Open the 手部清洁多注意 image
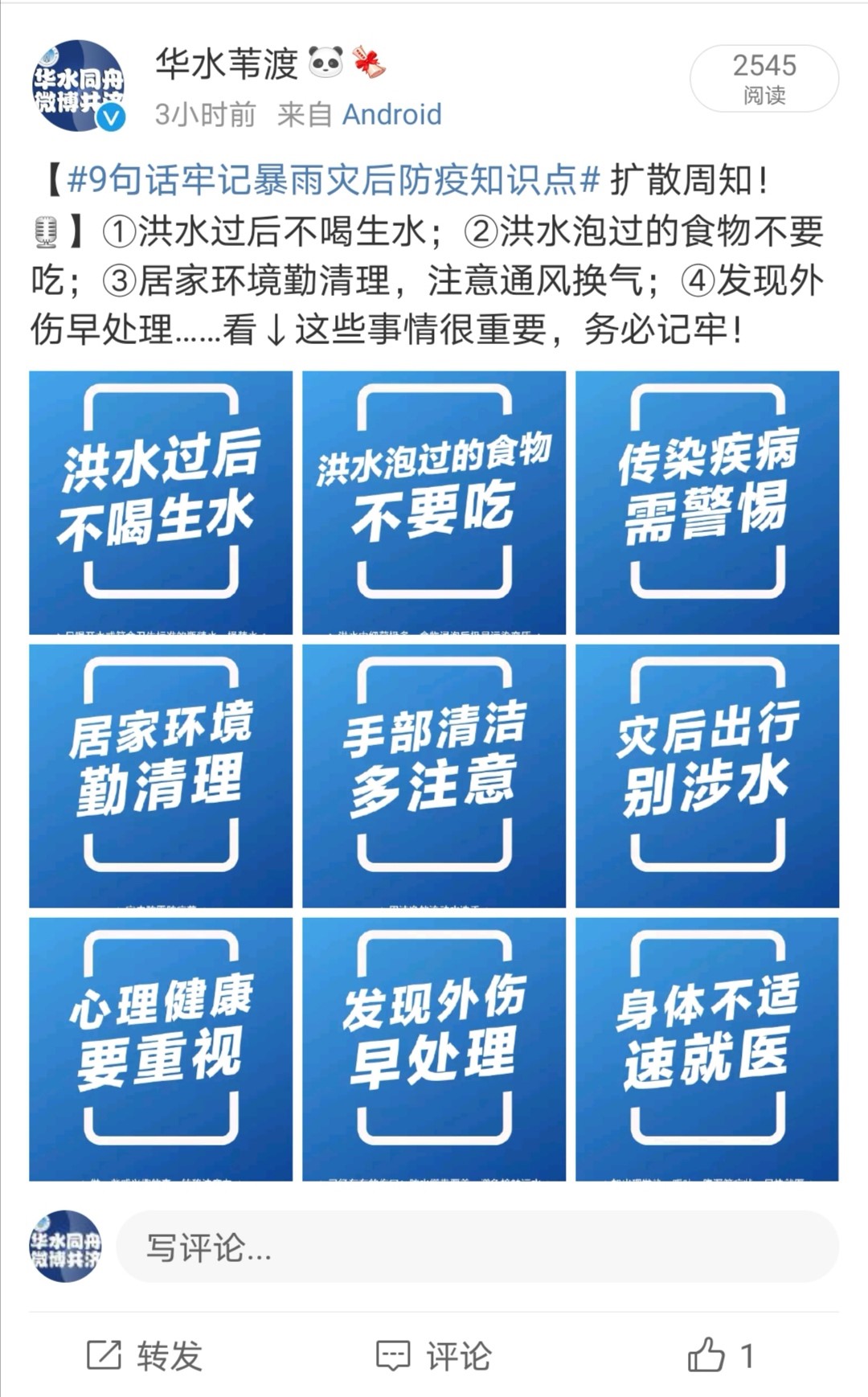868x1397 pixels. click(434, 776)
